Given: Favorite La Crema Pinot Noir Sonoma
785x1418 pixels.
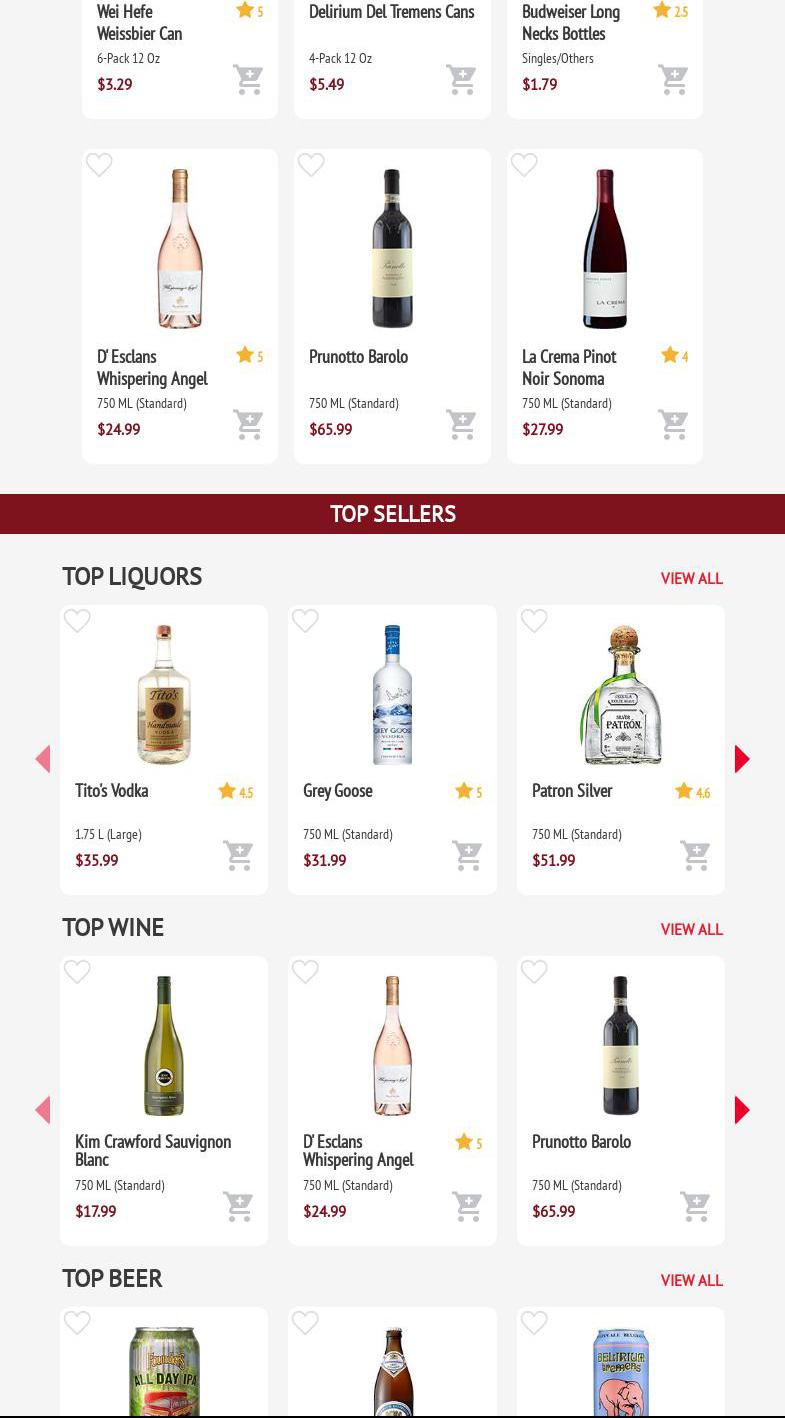Looking at the screenshot, I should 524,165.
